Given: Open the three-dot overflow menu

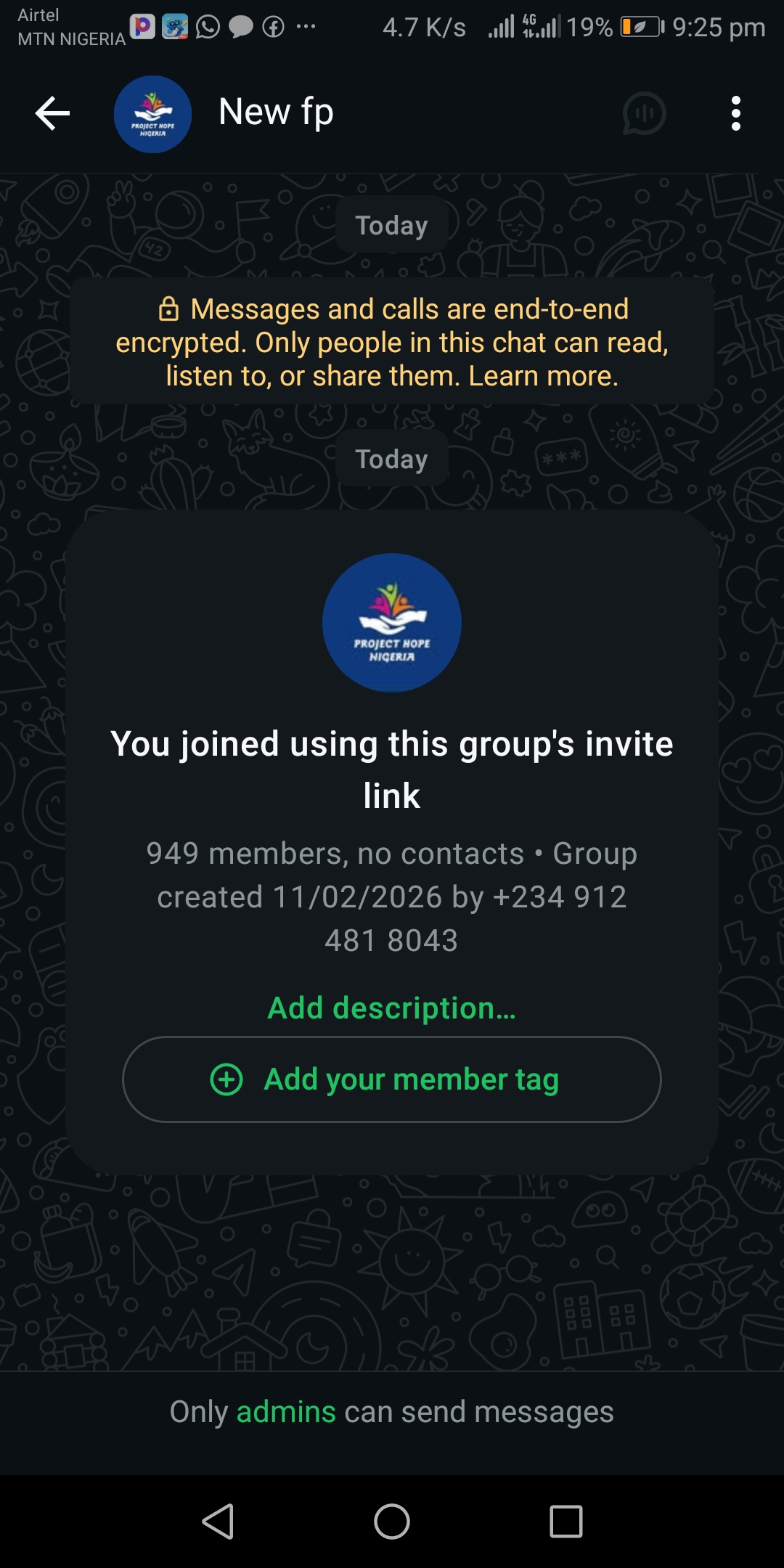Looking at the screenshot, I should [x=735, y=113].
